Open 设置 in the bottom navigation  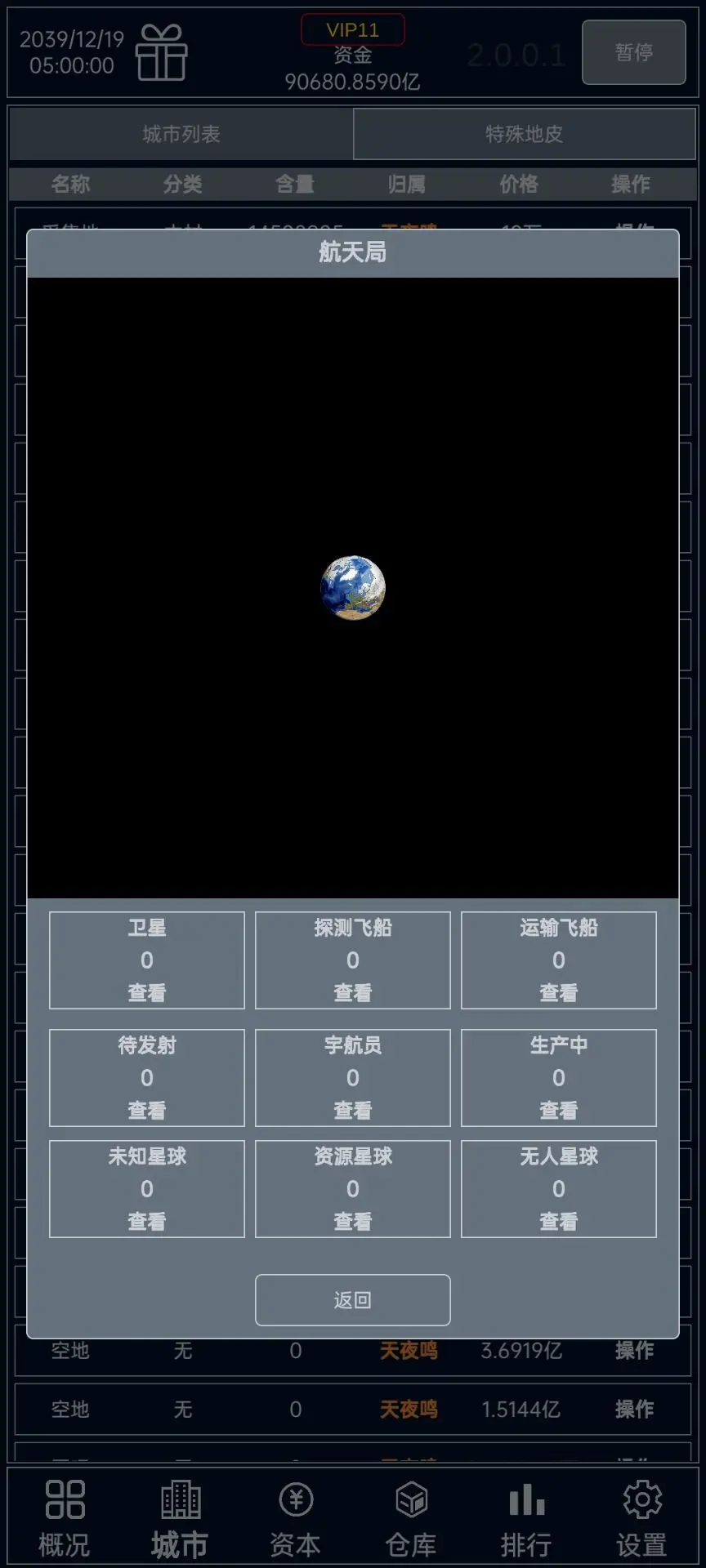coord(641,1517)
